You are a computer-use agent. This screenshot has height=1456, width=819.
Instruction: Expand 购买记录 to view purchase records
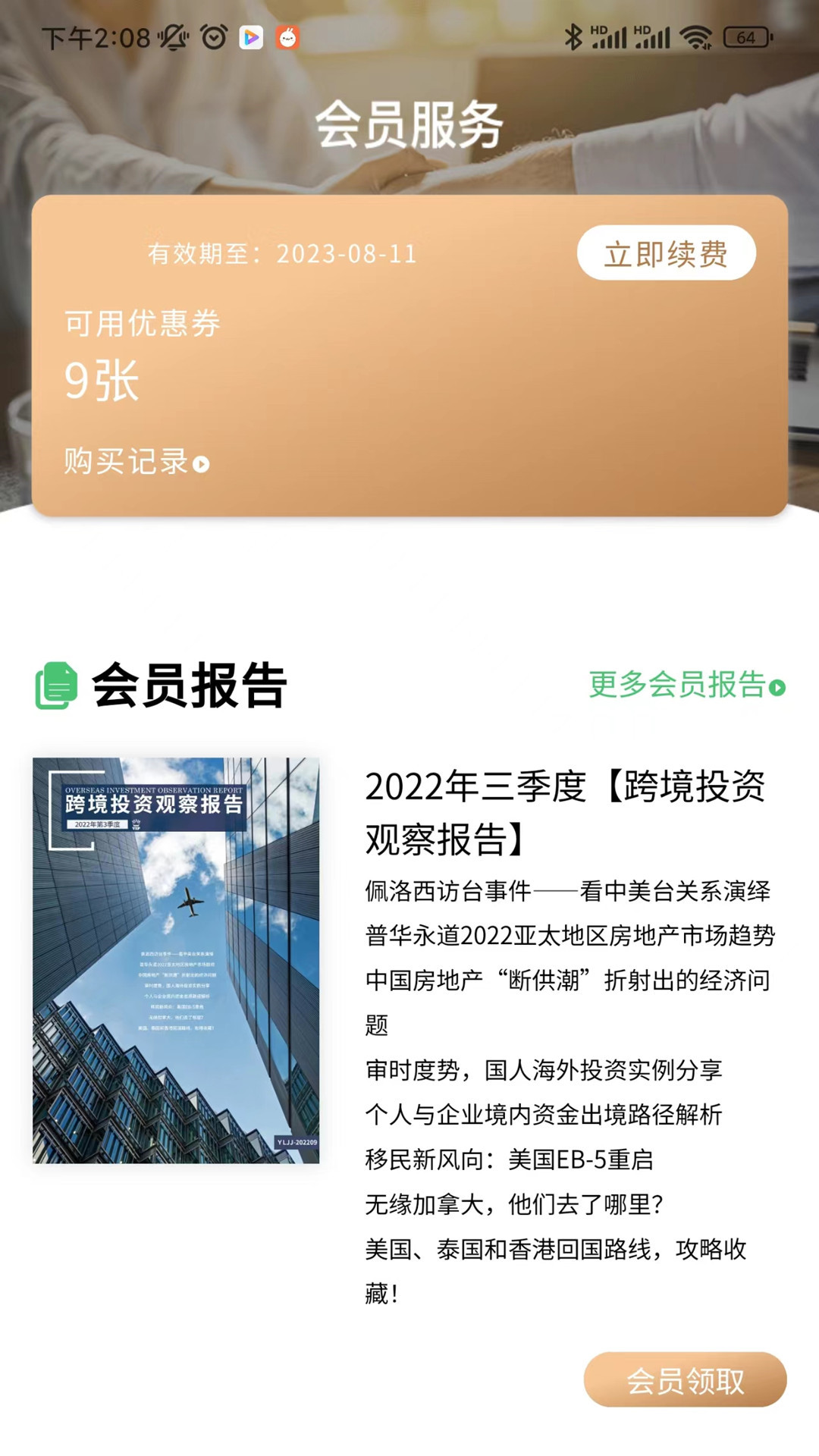click(125, 461)
